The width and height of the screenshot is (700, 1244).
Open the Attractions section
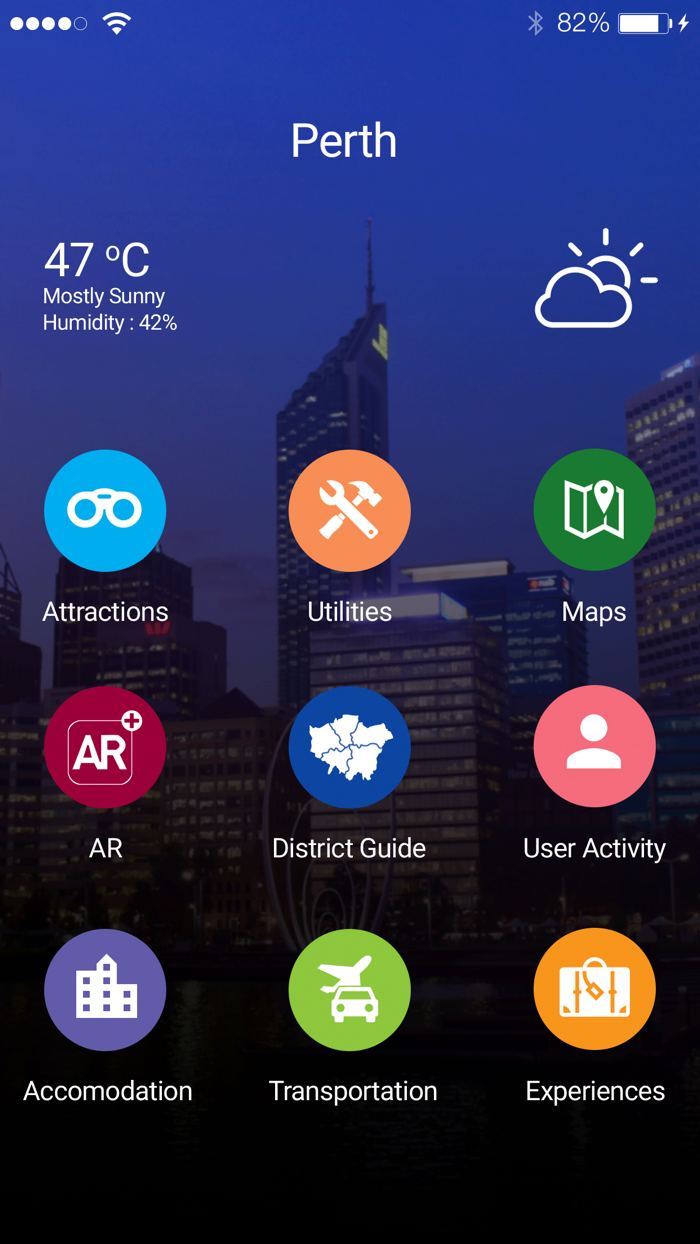105,511
